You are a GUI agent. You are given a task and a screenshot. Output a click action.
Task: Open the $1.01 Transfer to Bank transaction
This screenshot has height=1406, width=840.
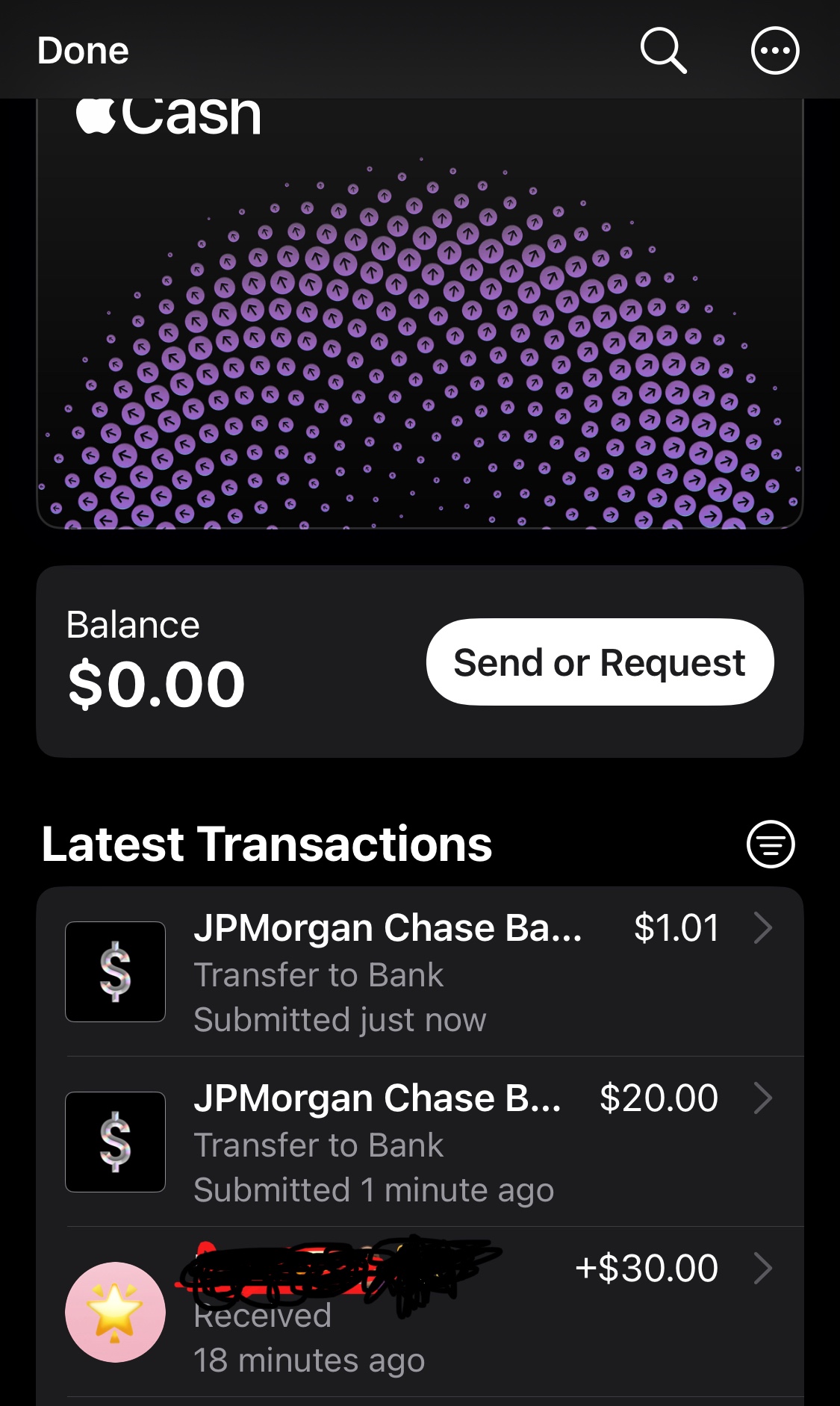420,972
